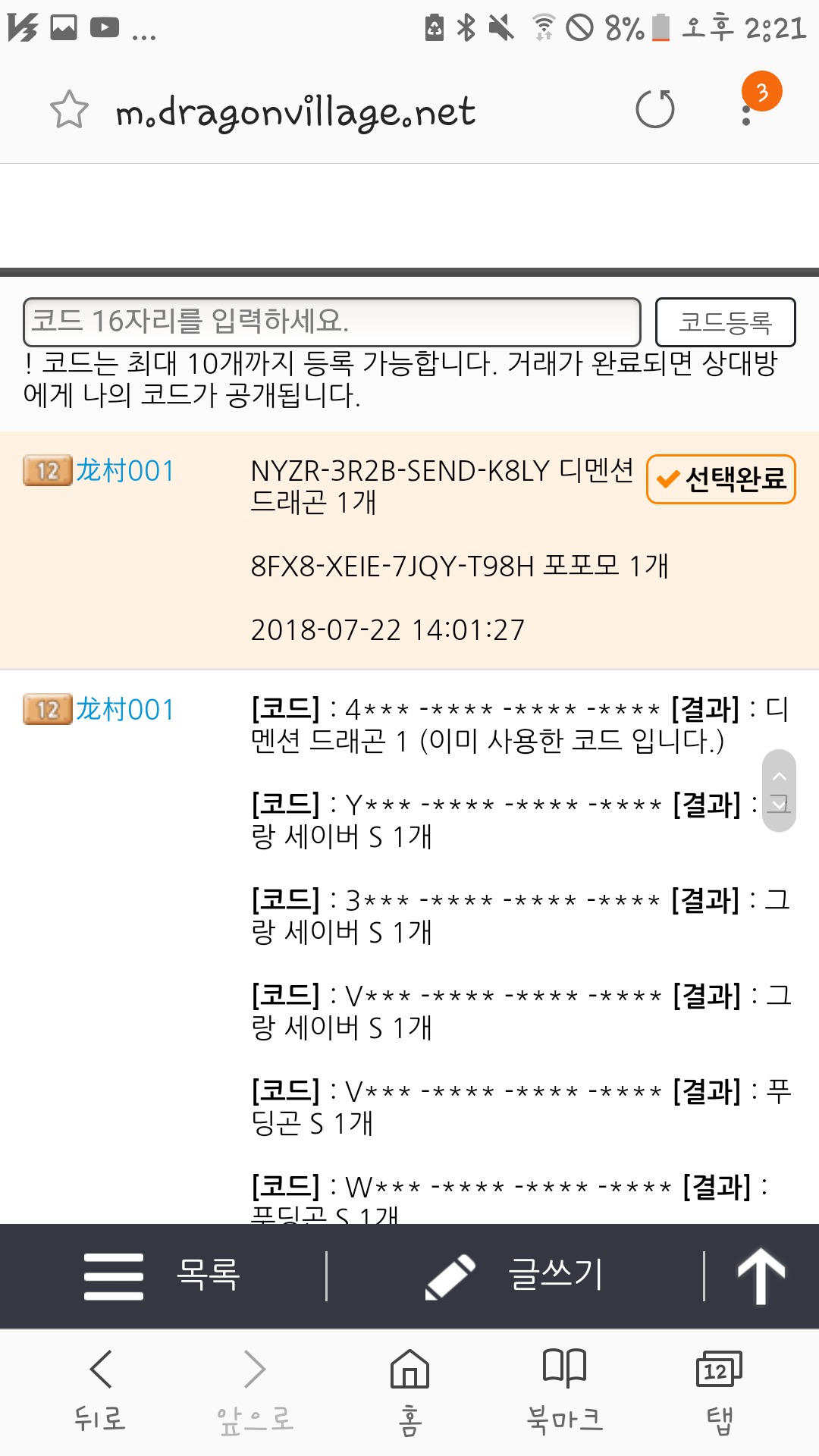Jump to top with the up arrow
Image resolution: width=819 pixels, height=1456 pixels.
(761, 1276)
